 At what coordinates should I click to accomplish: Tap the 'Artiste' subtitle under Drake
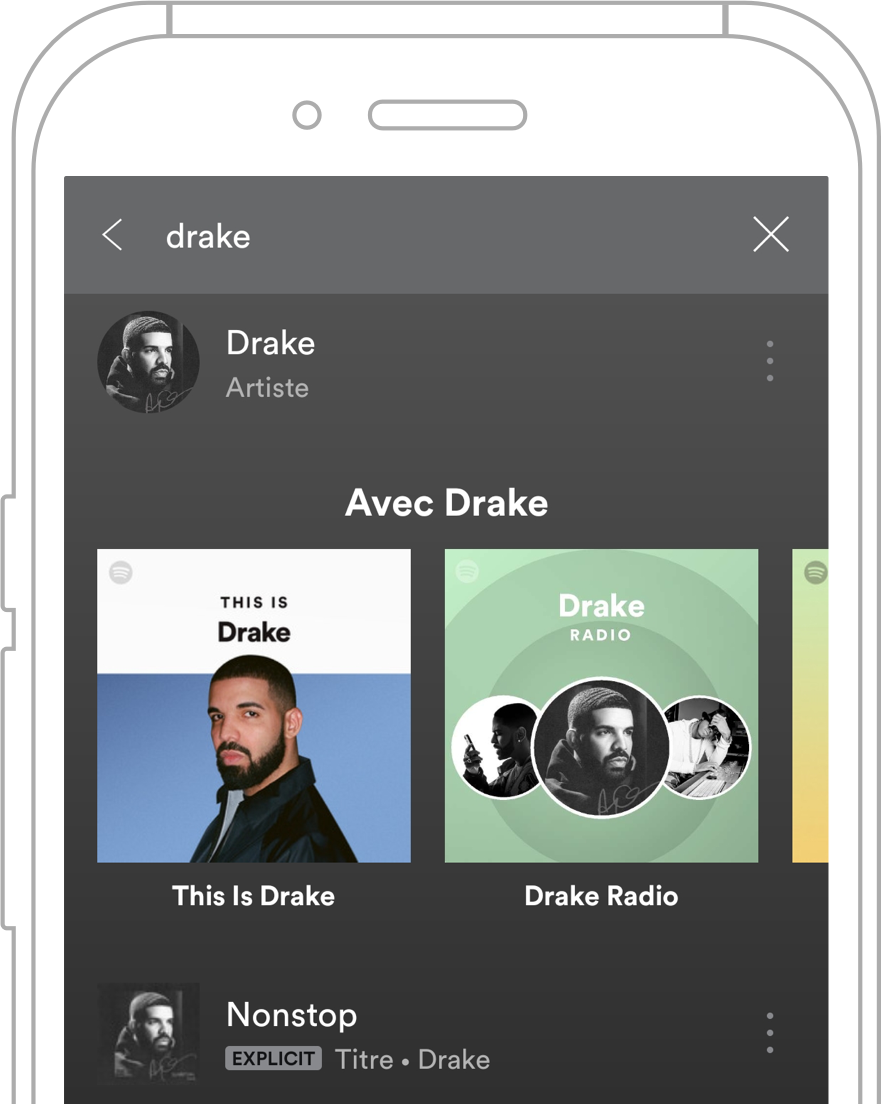[x=267, y=388]
